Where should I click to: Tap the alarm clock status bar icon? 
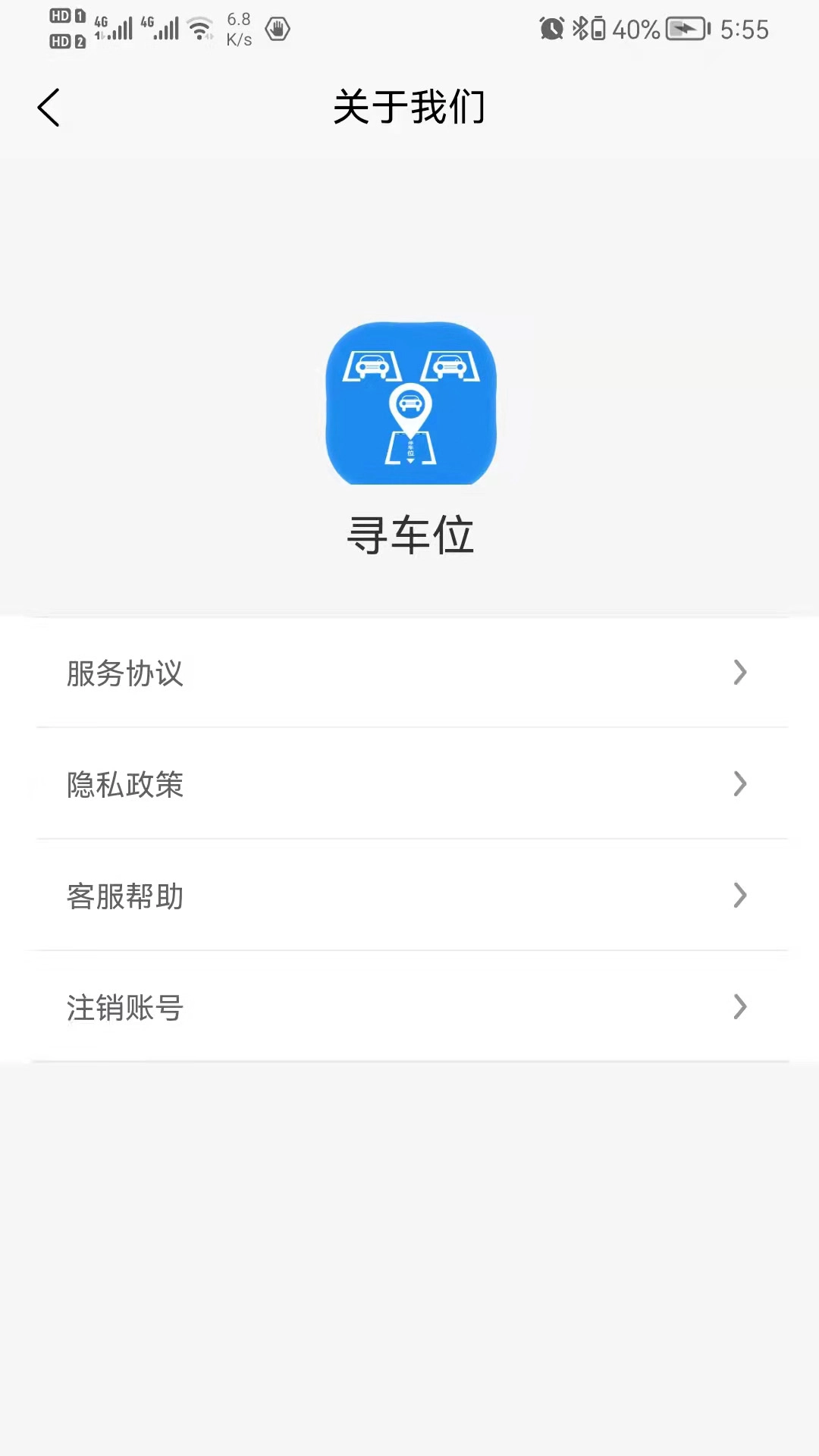coord(552,28)
